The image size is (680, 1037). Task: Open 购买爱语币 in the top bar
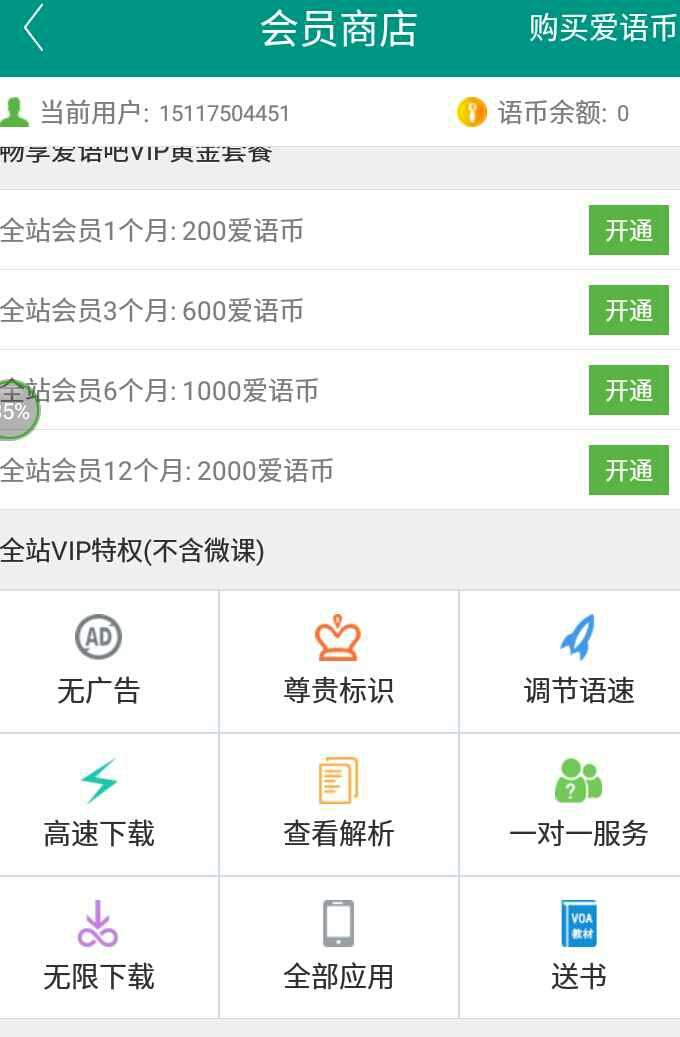tap(602, 29)
